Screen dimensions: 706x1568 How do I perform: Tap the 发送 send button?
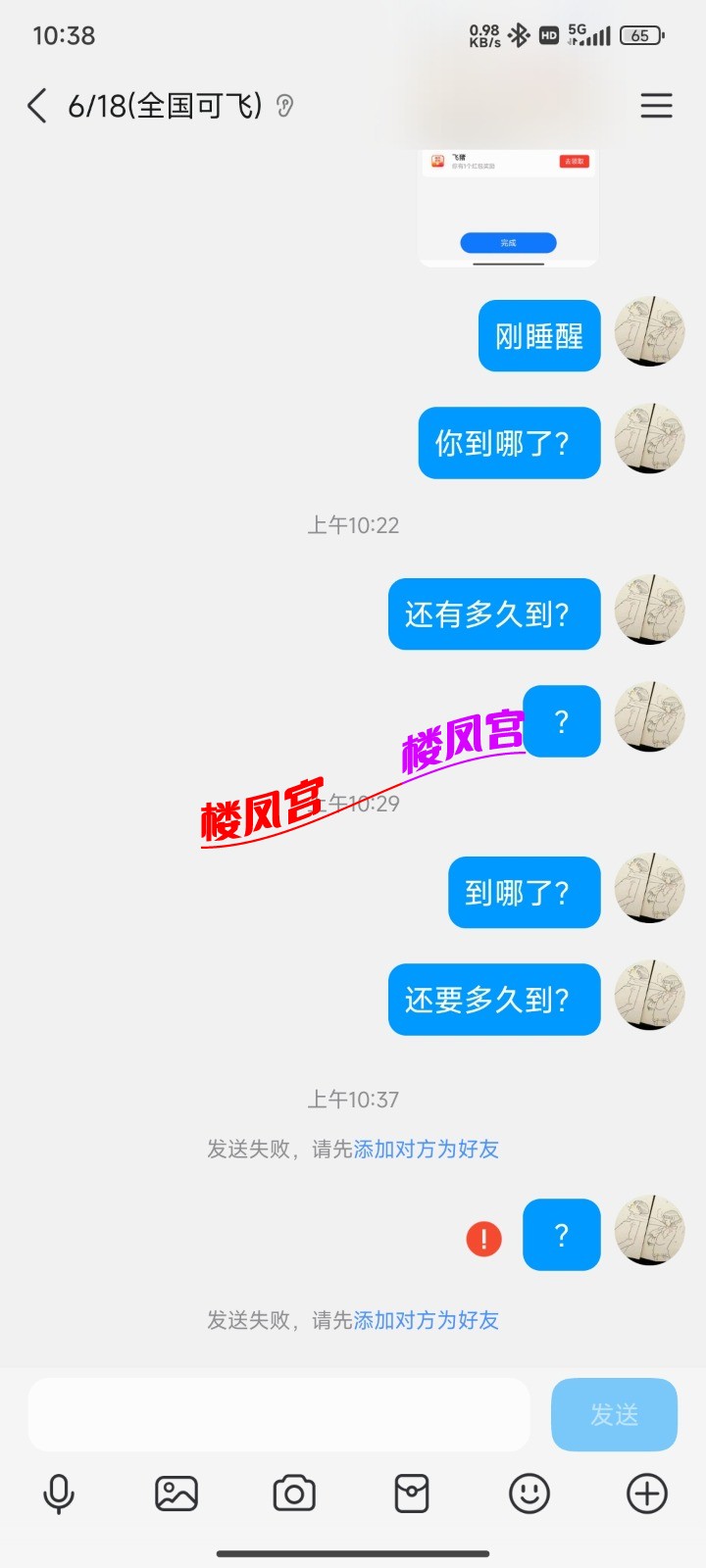[614, 1414]
